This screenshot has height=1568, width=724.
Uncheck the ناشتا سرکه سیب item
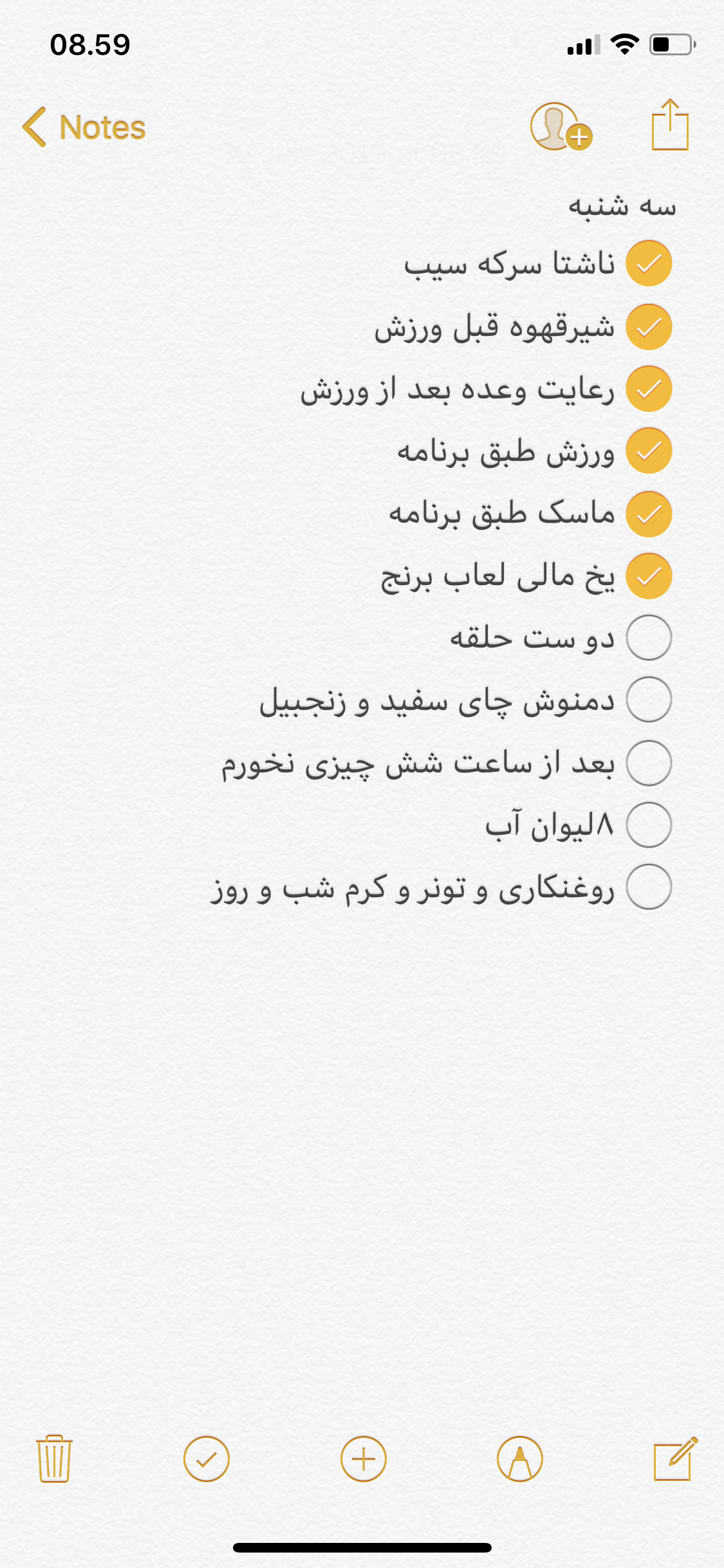coord(649,263)
